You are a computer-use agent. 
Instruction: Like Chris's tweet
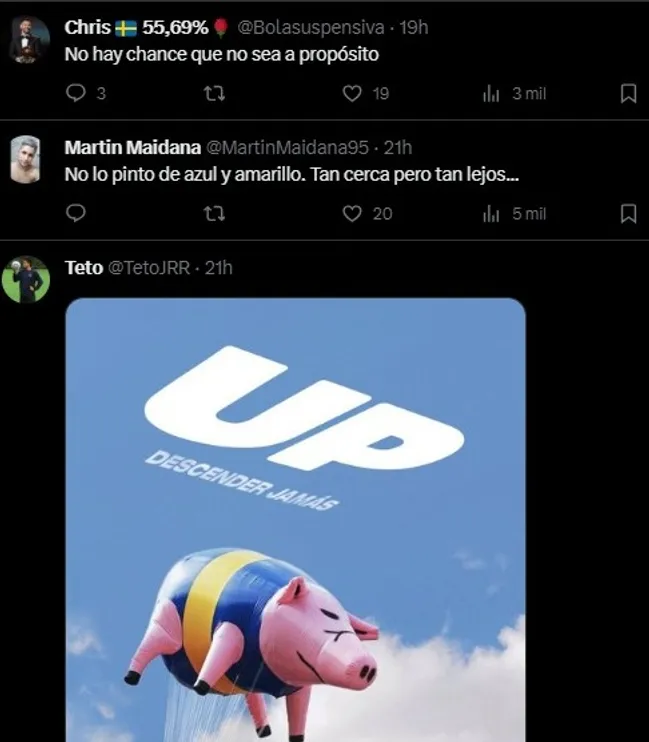pos(352,94)
